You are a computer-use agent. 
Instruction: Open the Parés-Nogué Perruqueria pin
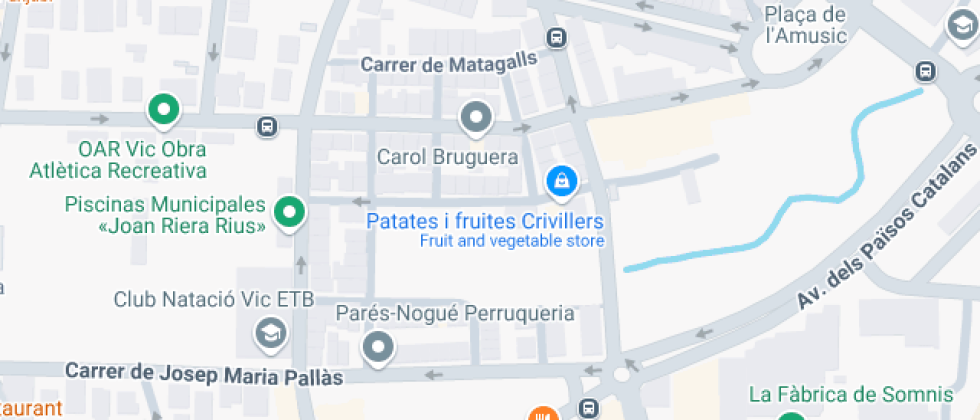coord(379,348)
